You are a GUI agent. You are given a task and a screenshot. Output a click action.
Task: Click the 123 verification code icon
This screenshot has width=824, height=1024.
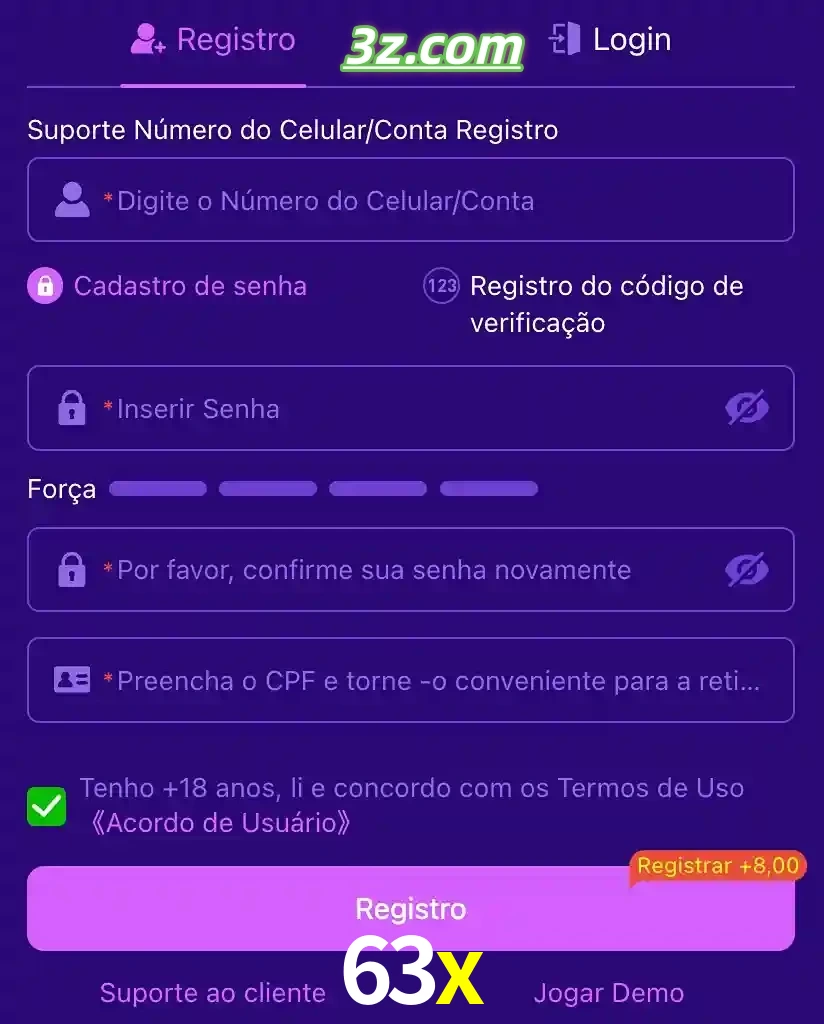[x=440, y=286]
